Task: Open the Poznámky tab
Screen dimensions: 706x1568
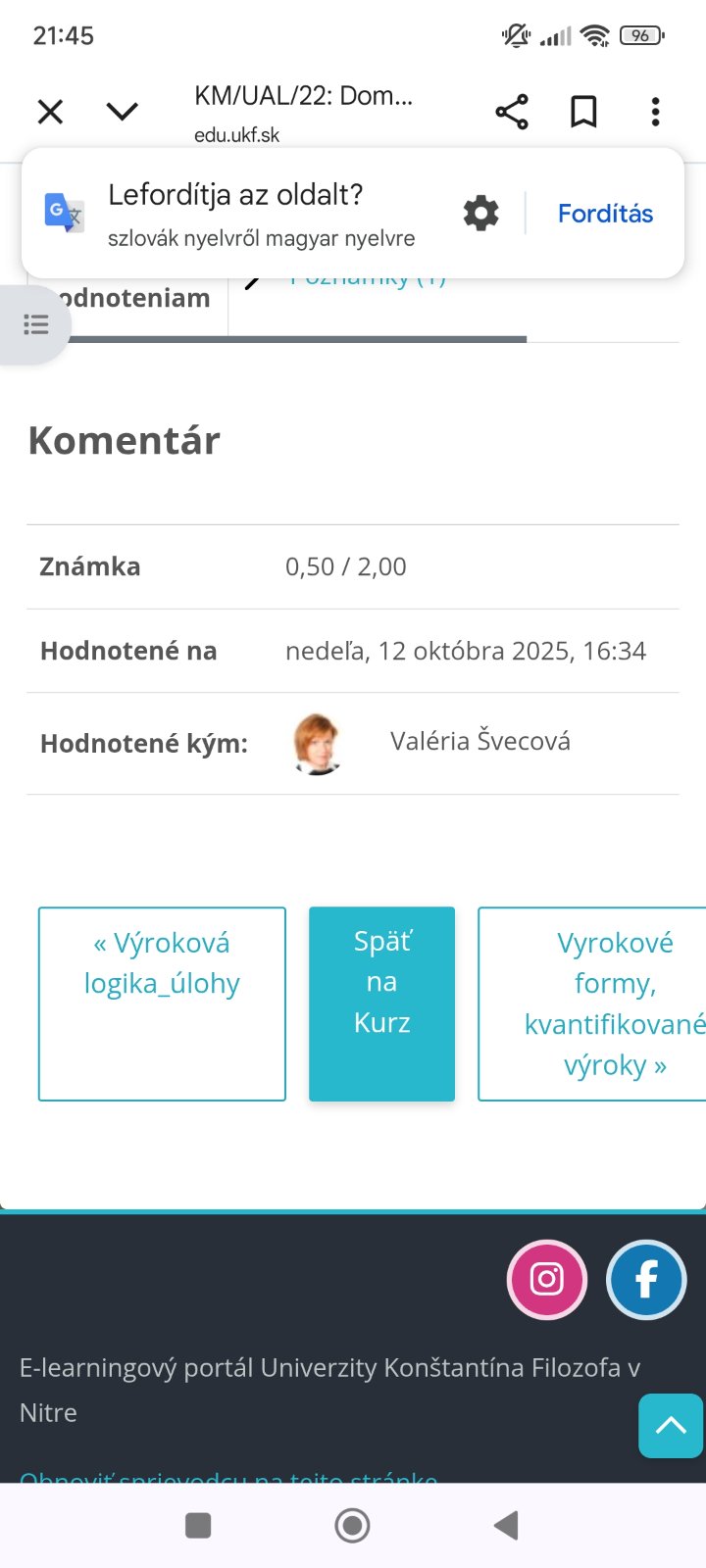Action: click(368, 281)
